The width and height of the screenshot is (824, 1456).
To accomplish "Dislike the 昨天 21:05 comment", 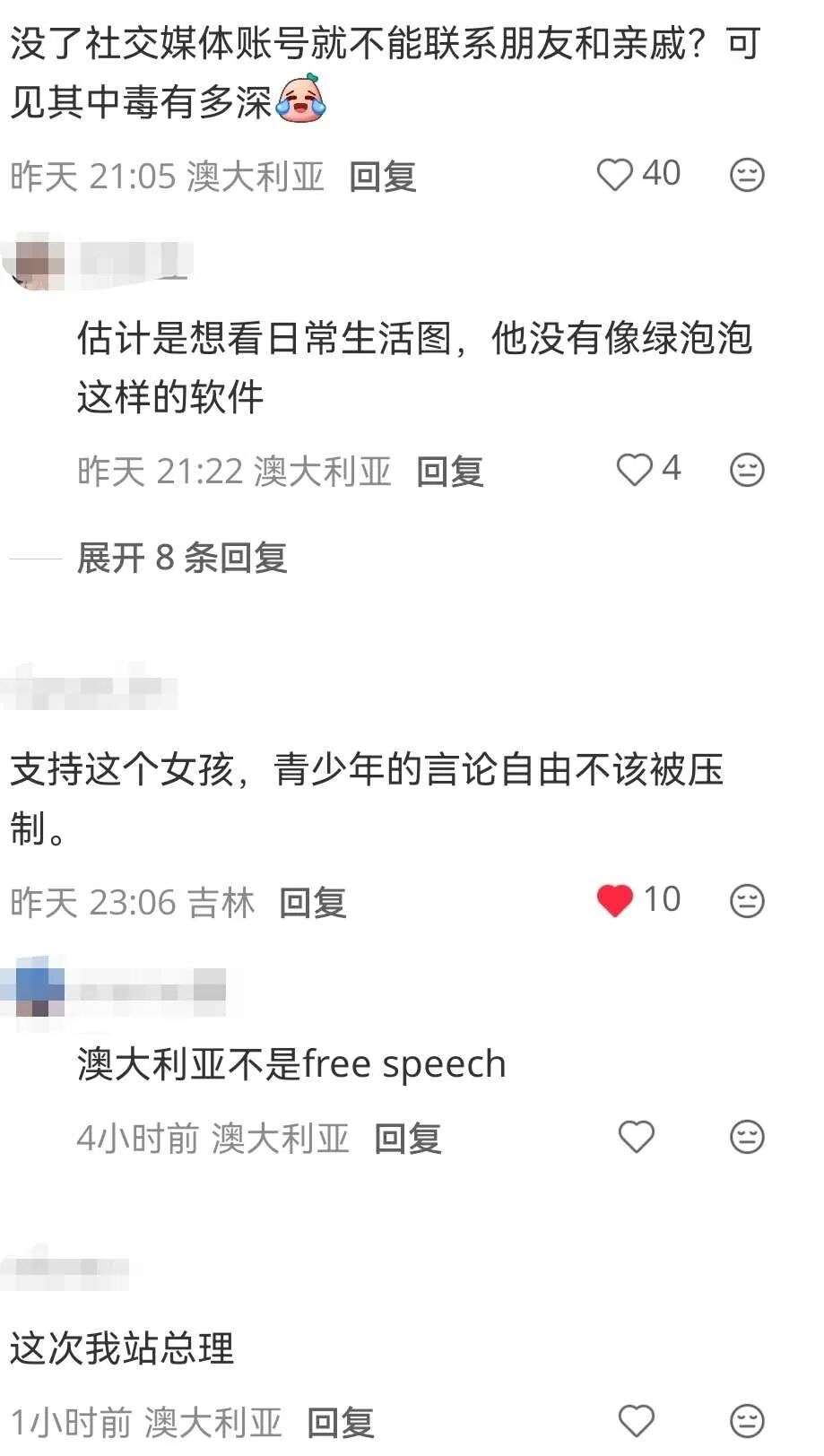I will point(747,175).
